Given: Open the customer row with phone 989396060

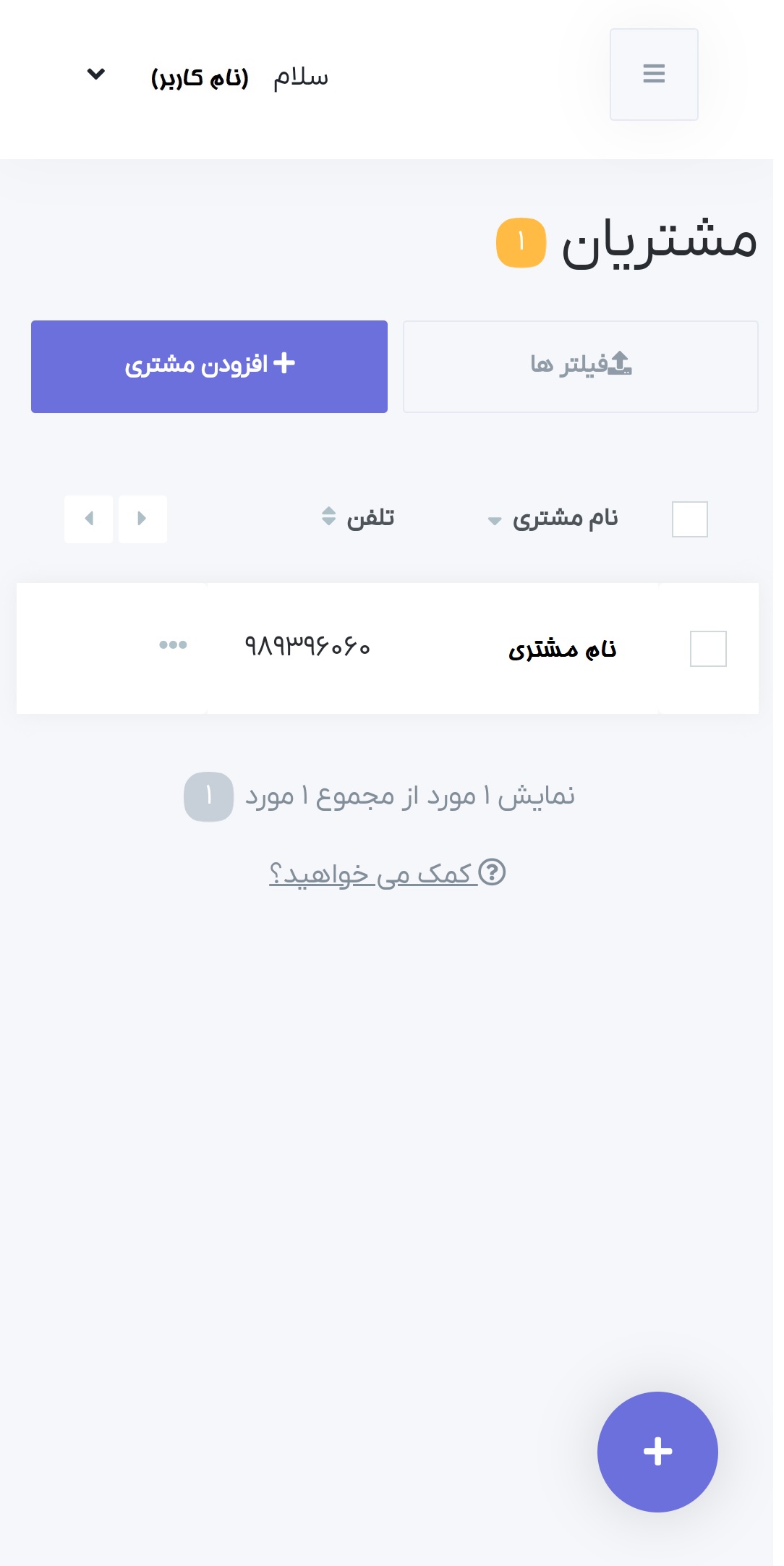Looking at the screenshot, I should [388, 648].
